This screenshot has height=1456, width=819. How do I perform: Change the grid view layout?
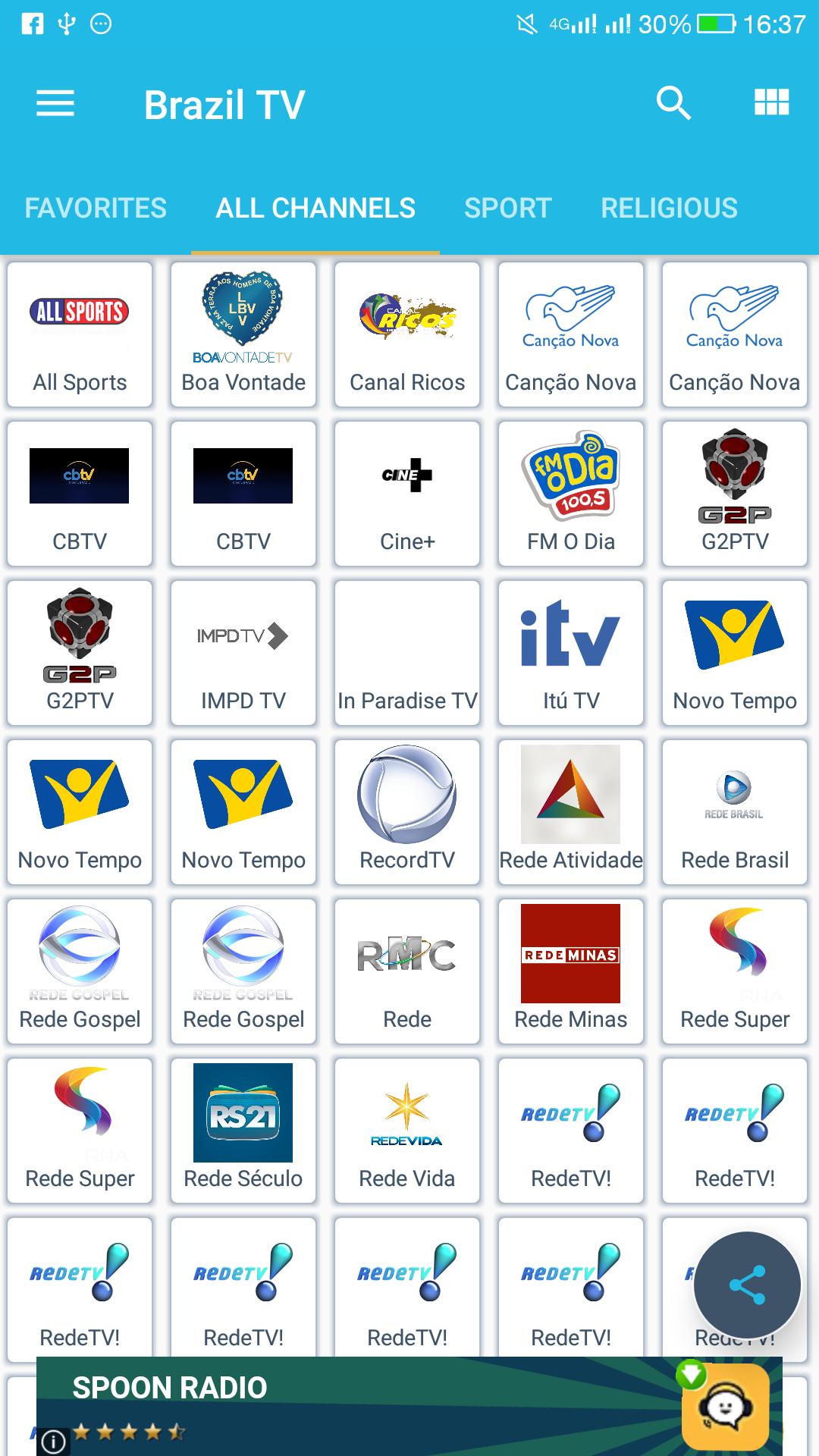click(771, 103)
